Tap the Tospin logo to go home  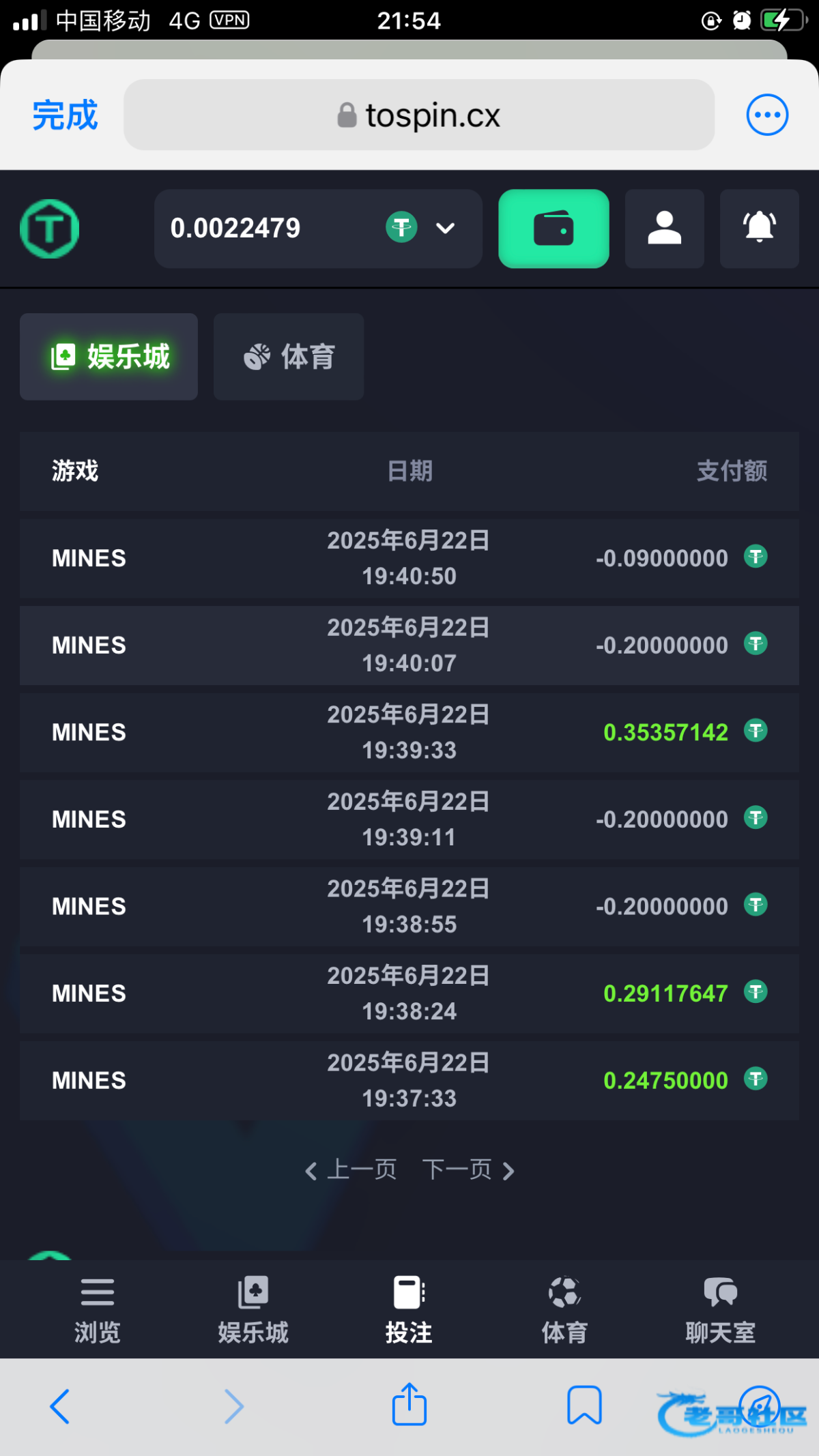click(49, 229)
